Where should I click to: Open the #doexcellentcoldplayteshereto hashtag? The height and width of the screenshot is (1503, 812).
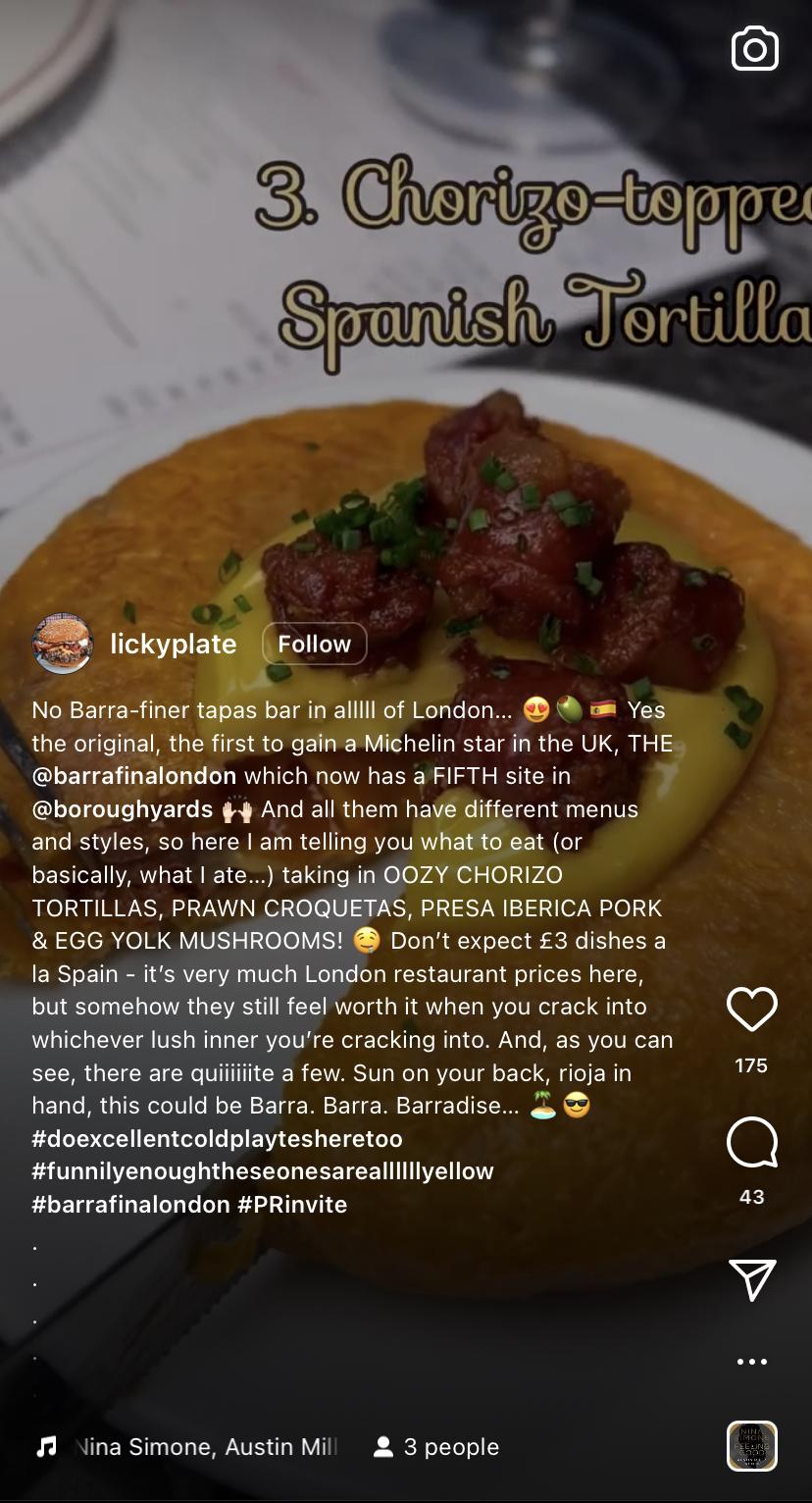point(217,1139)
